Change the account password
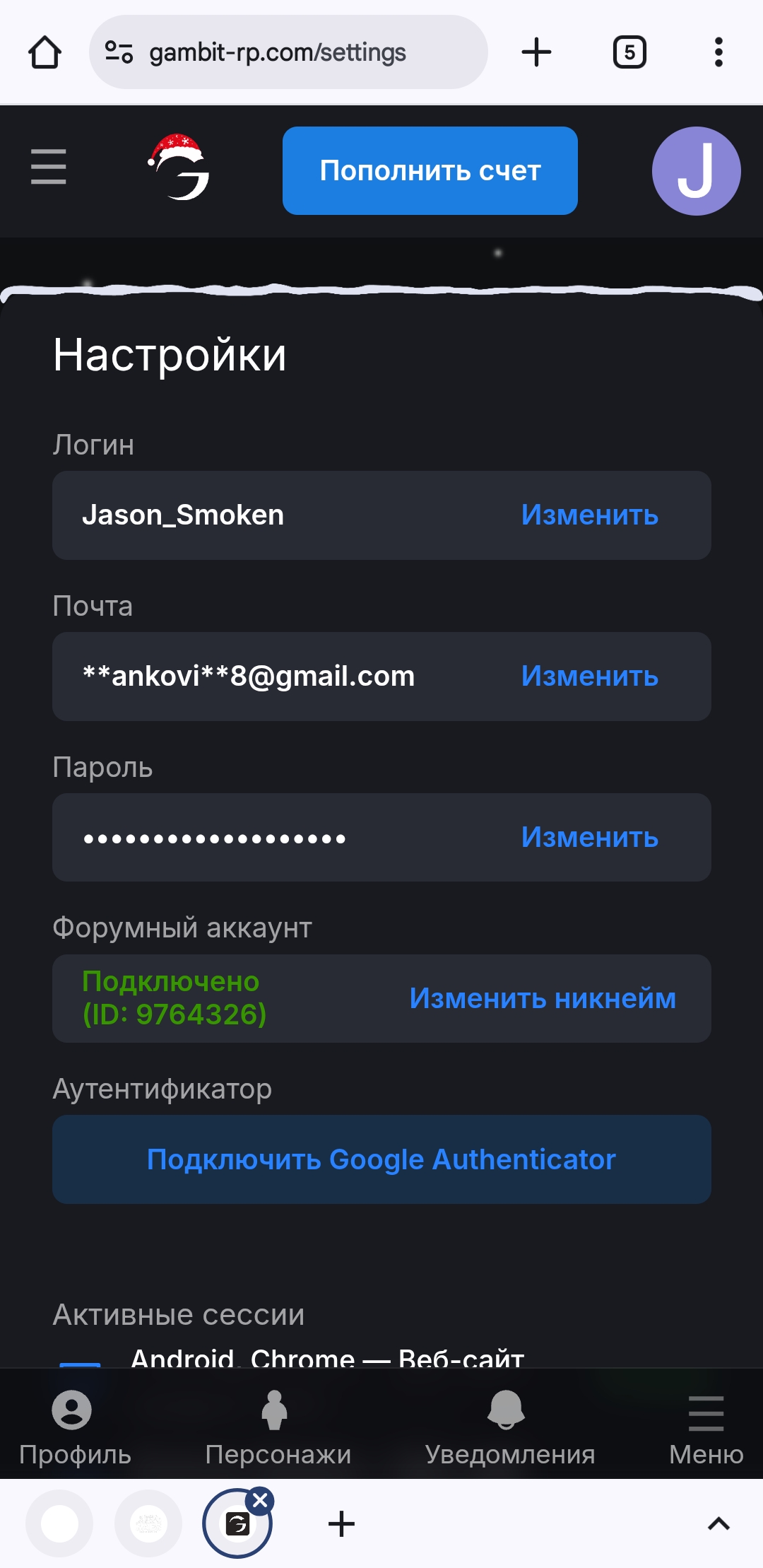 [589, 838]
